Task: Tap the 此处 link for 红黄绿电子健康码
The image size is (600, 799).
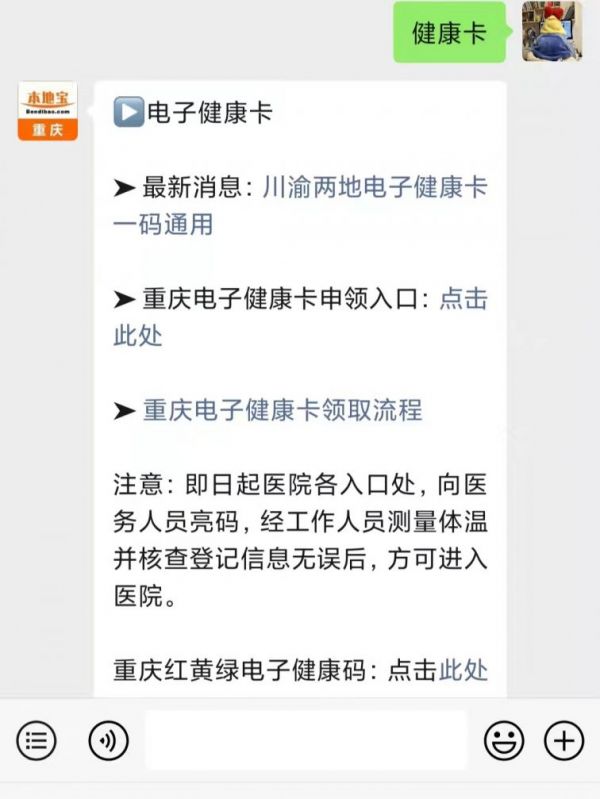Action: click(463, 669)
